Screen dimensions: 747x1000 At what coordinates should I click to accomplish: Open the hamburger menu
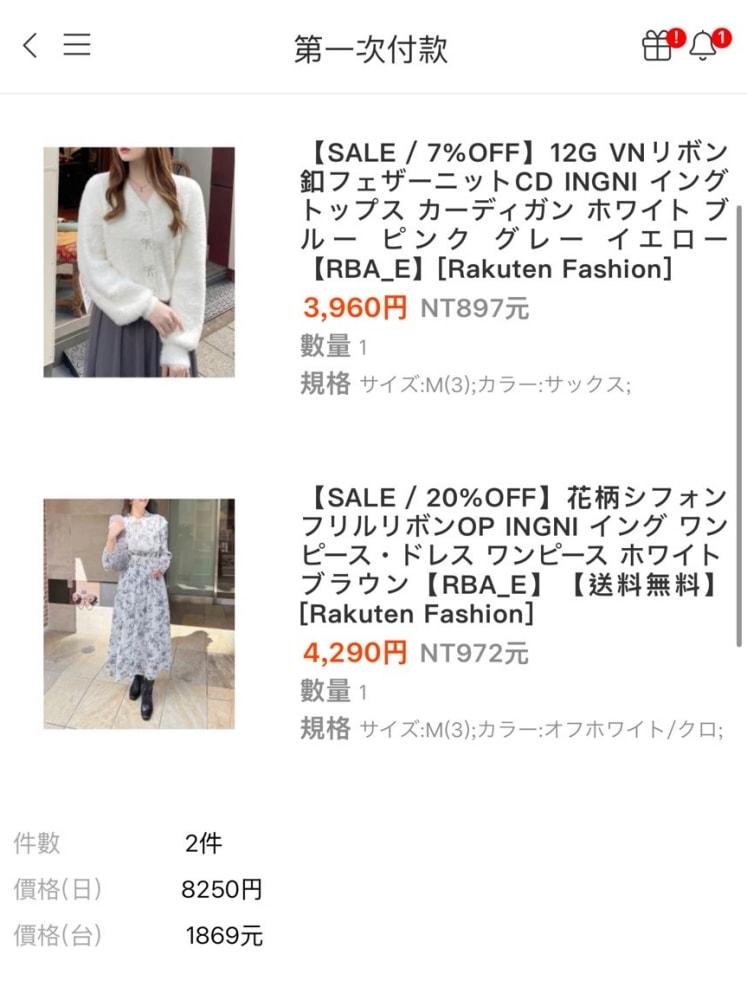point(77,45)
